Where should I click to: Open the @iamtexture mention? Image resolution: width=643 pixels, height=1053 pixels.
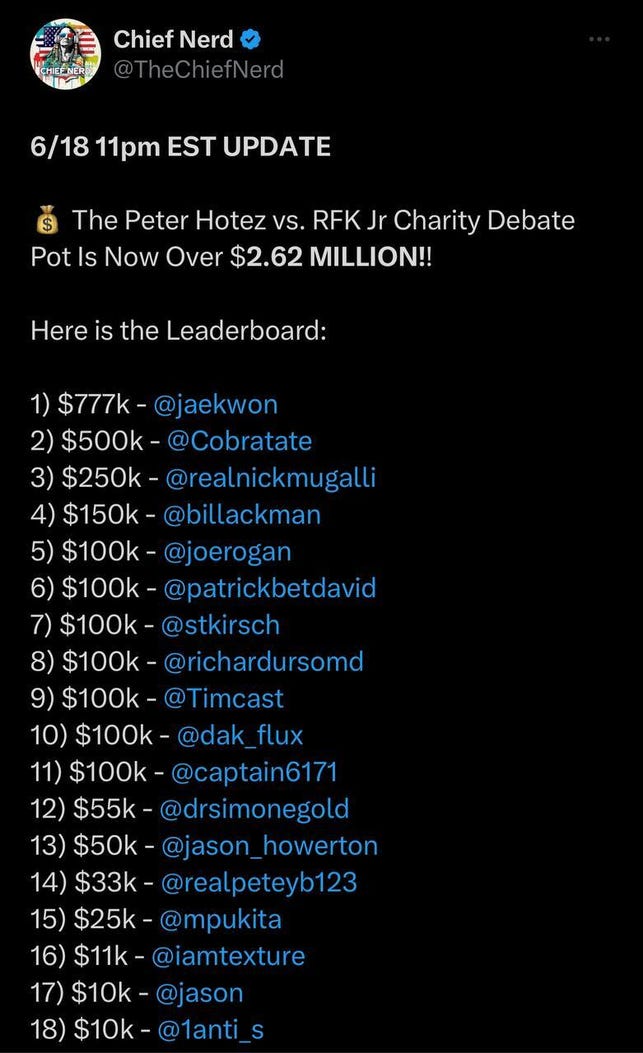click(227, 956)
